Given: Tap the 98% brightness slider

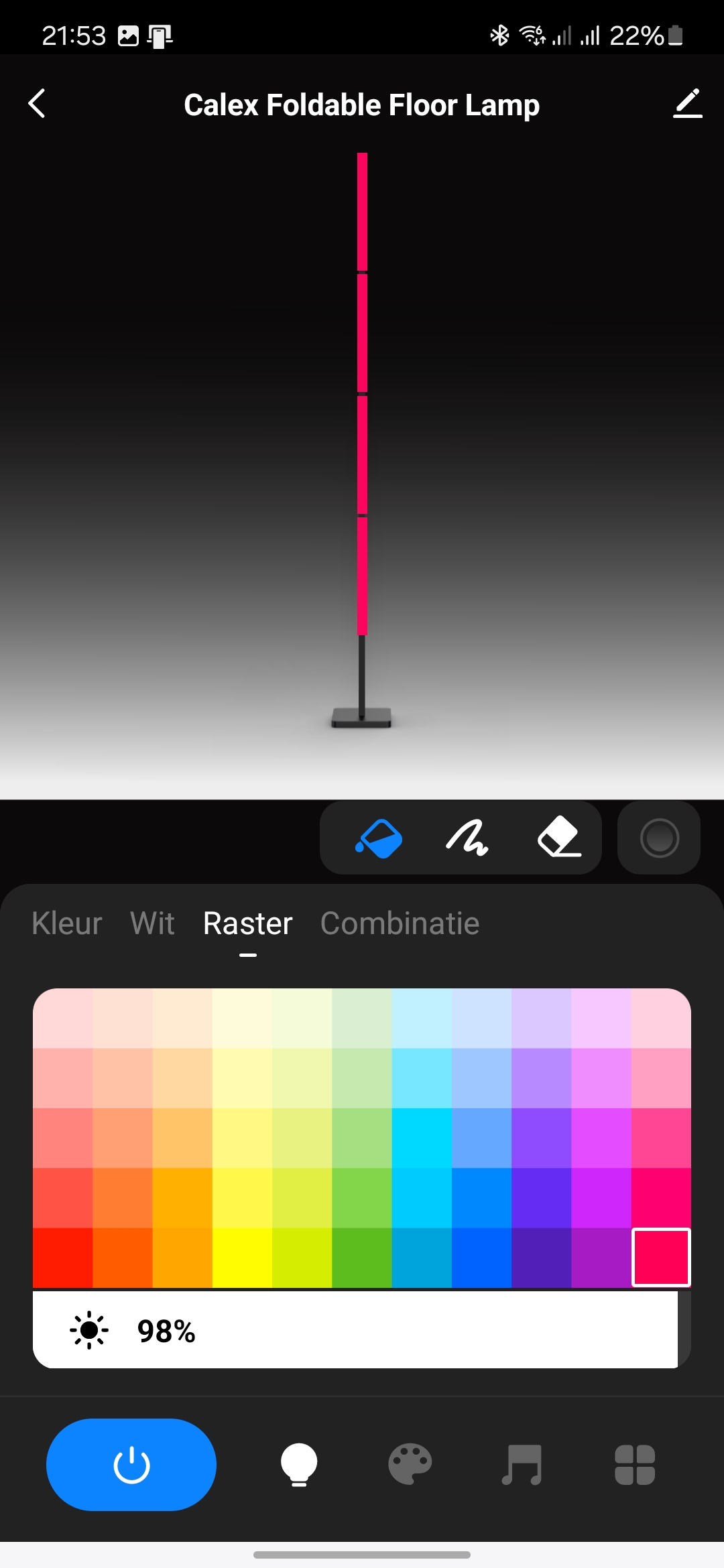Looking at the screenshot, I should [x=362, y=1330].
